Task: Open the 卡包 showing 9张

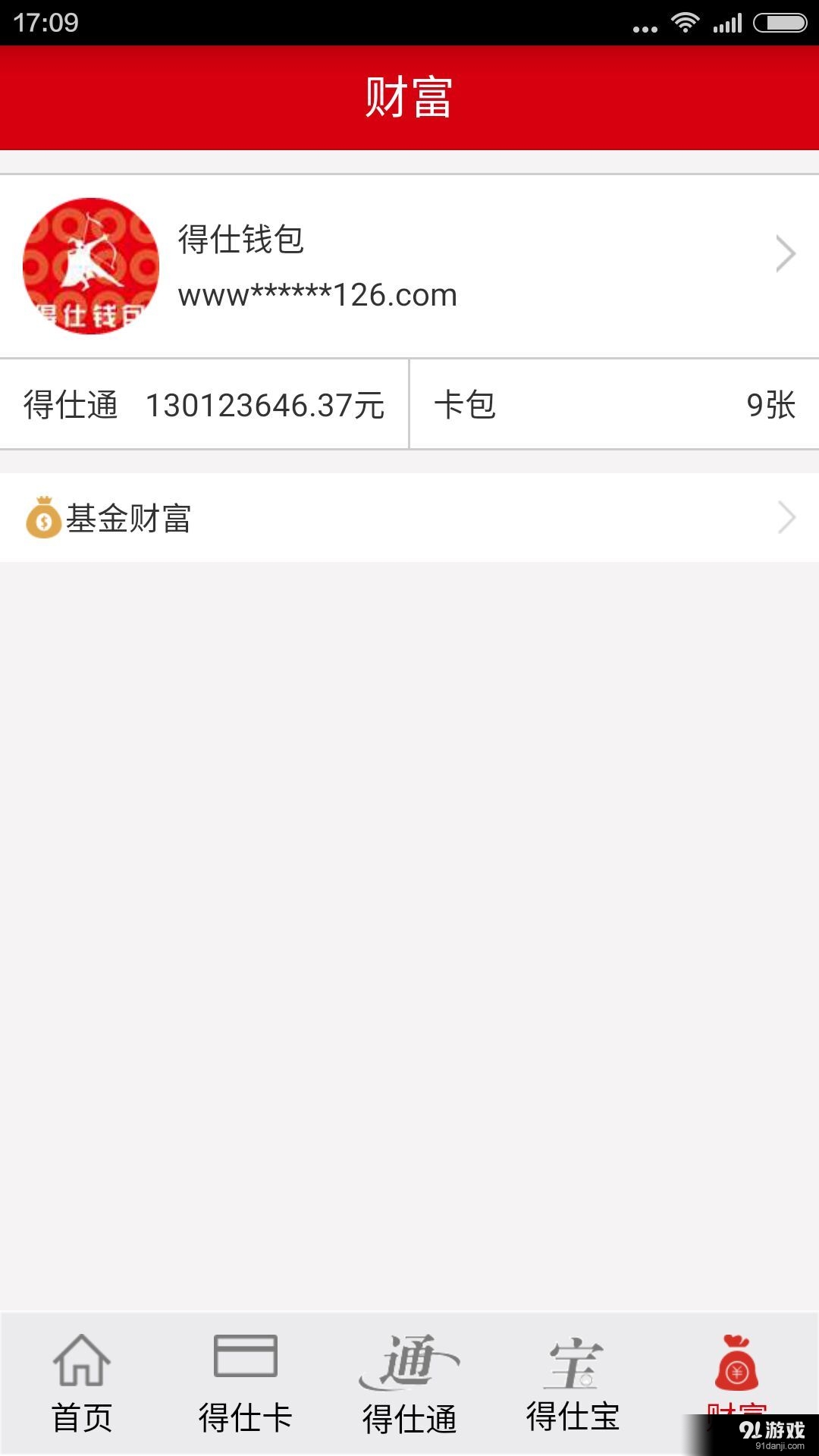Action: click(x=614, y=406)
